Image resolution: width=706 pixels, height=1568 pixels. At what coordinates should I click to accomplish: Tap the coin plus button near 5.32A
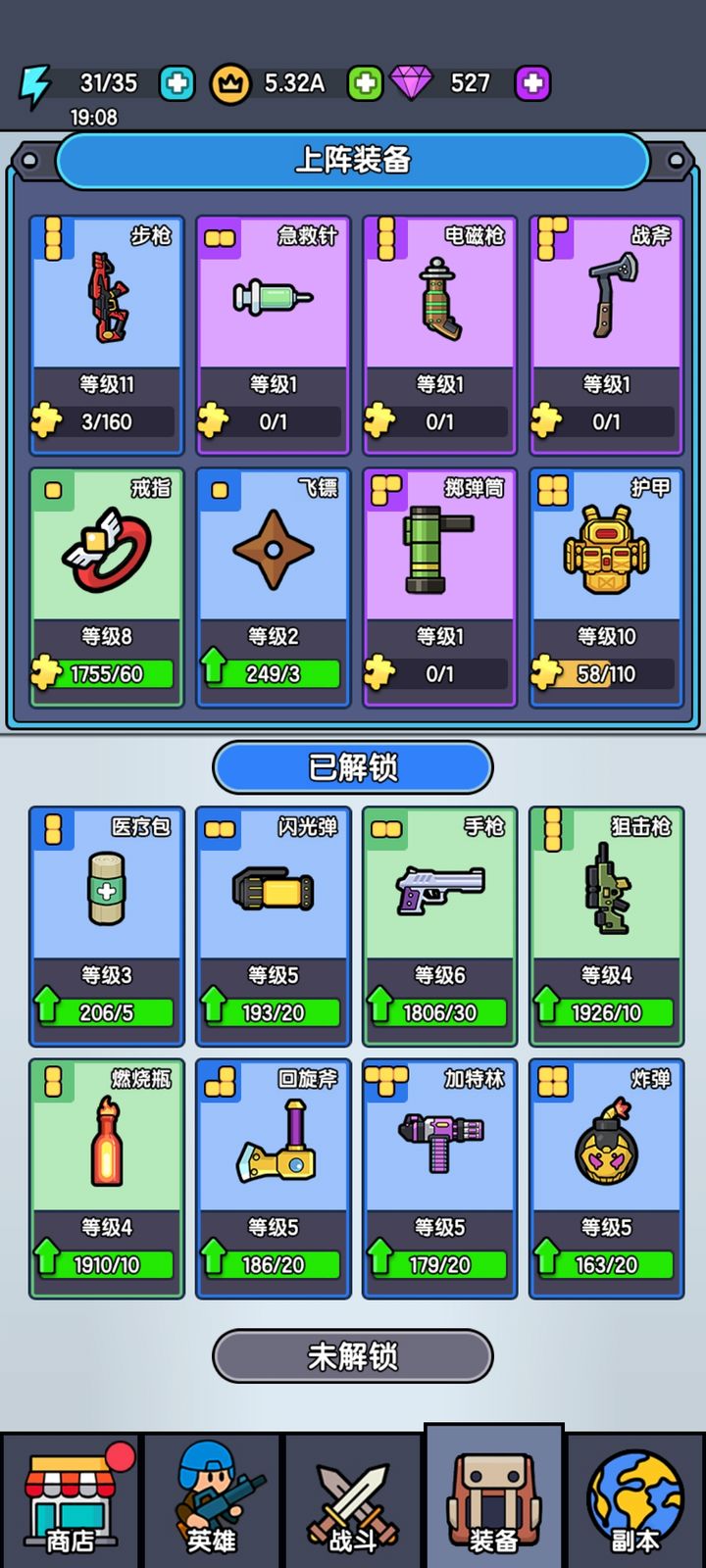coord(366,83)
